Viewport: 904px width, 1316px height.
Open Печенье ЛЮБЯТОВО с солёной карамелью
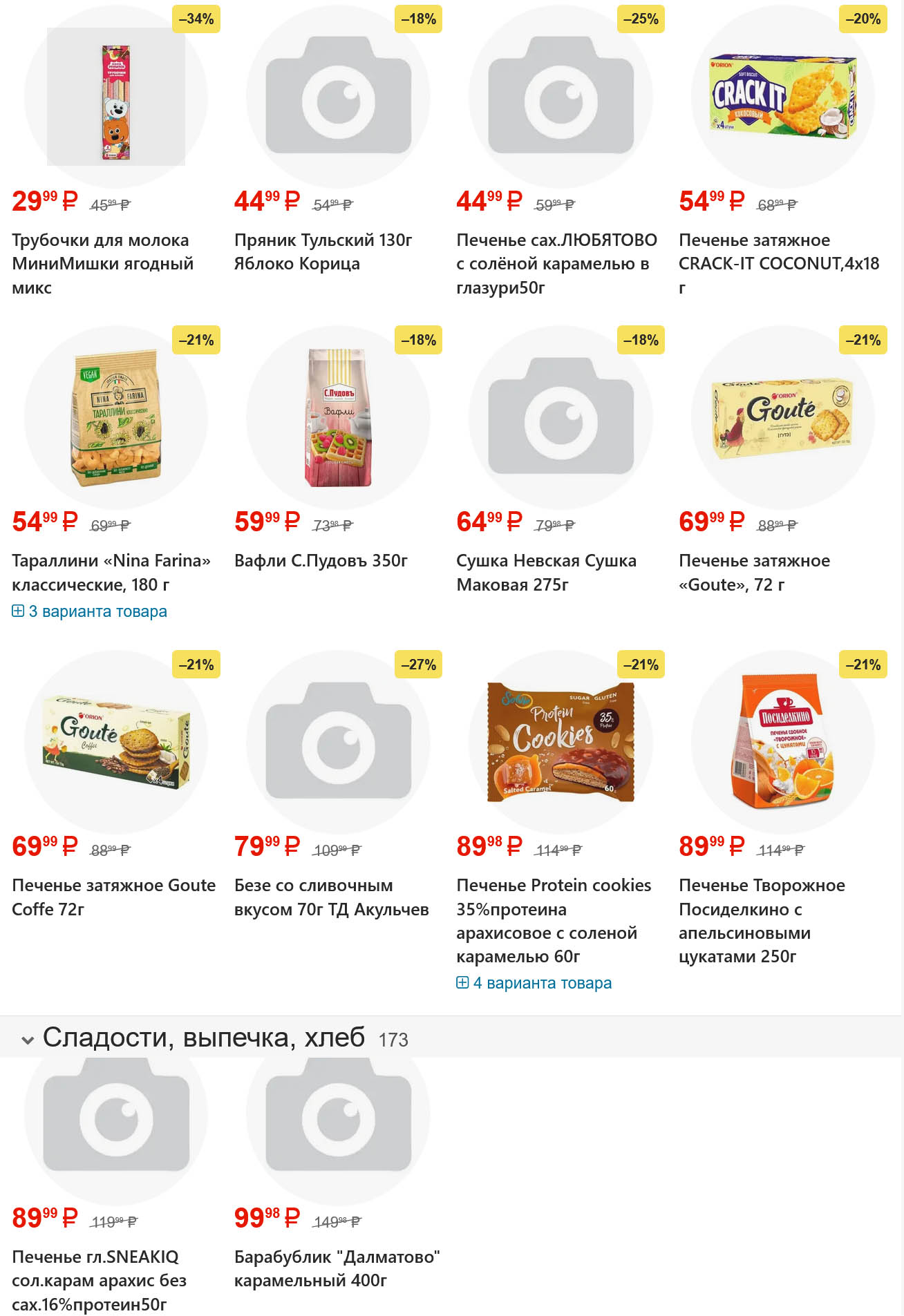556,263
